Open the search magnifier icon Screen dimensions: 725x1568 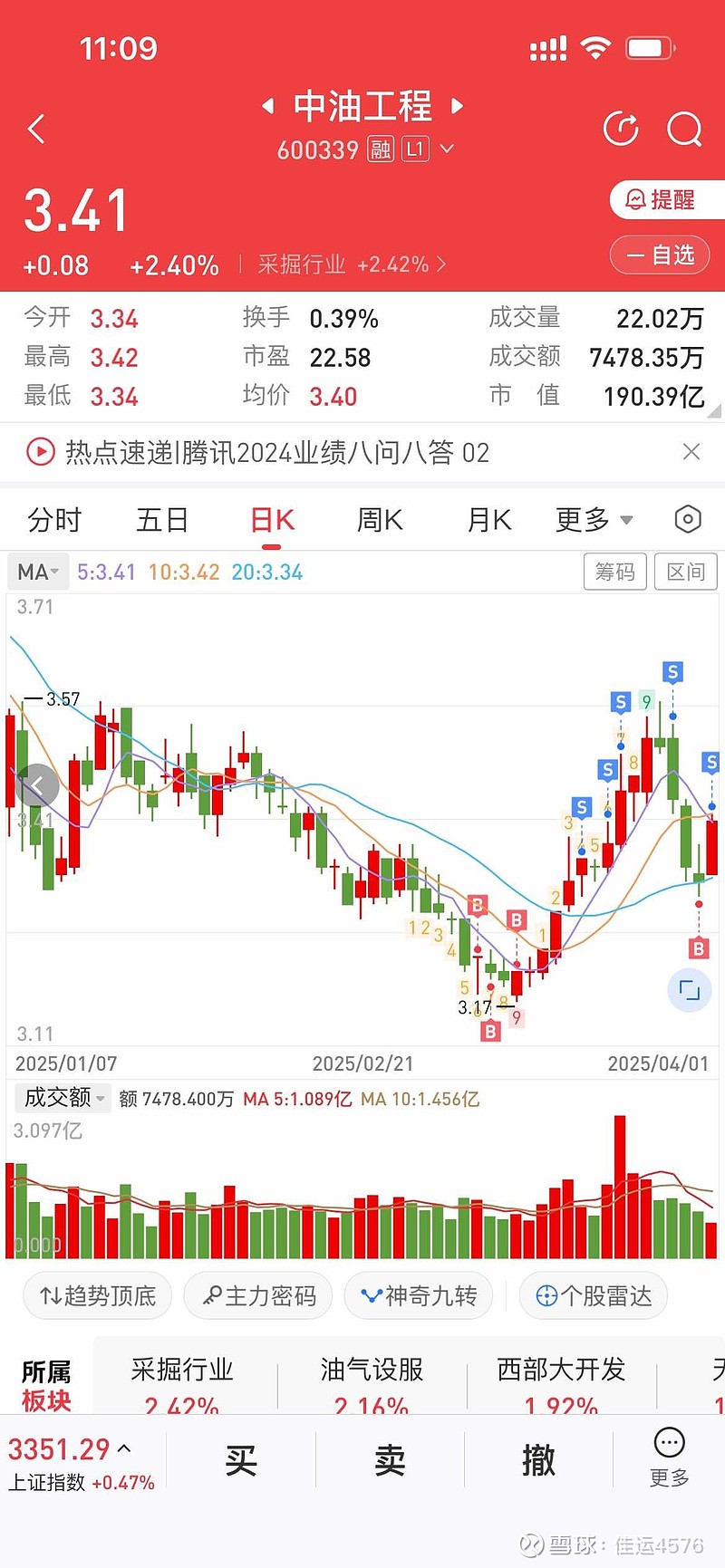(684, 129)
